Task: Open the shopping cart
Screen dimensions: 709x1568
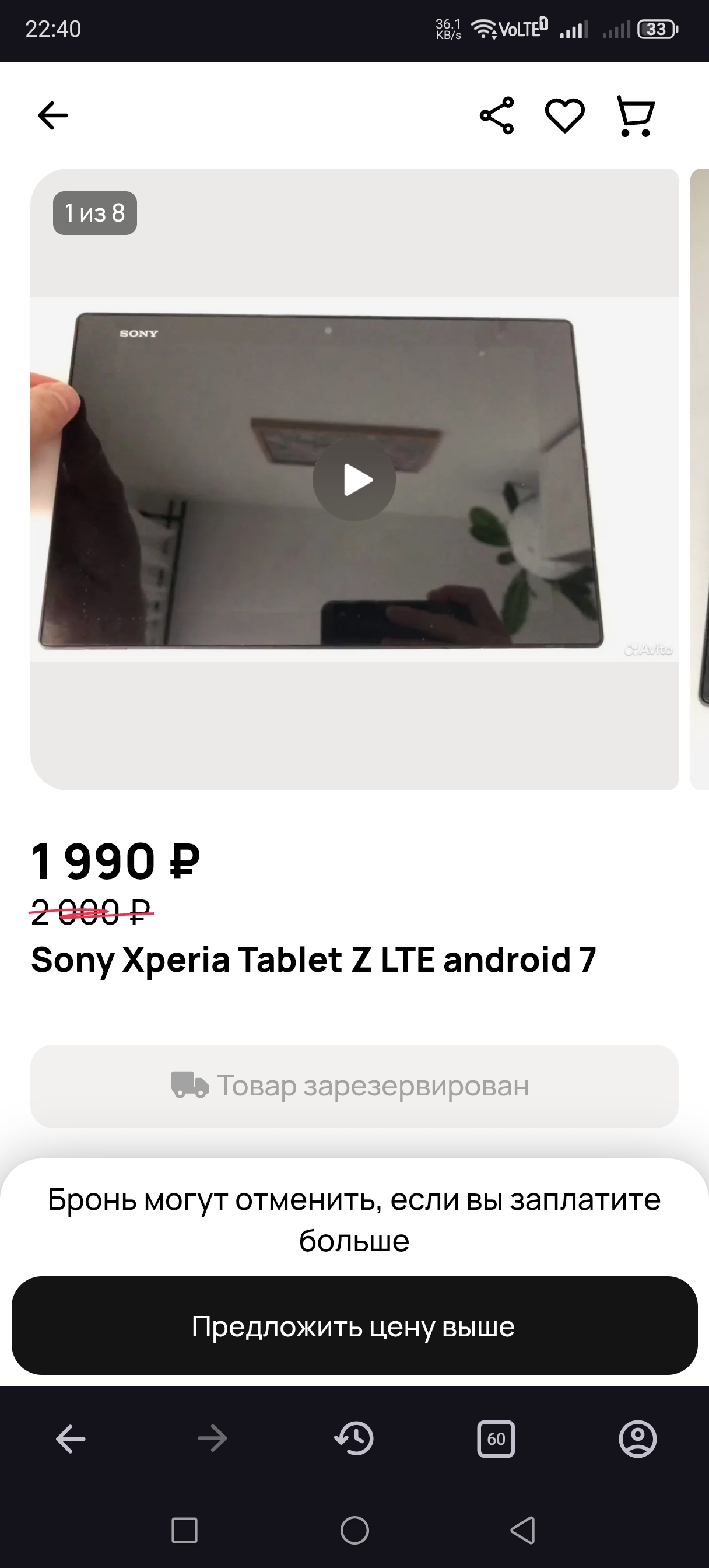Action: click(636, 116)
